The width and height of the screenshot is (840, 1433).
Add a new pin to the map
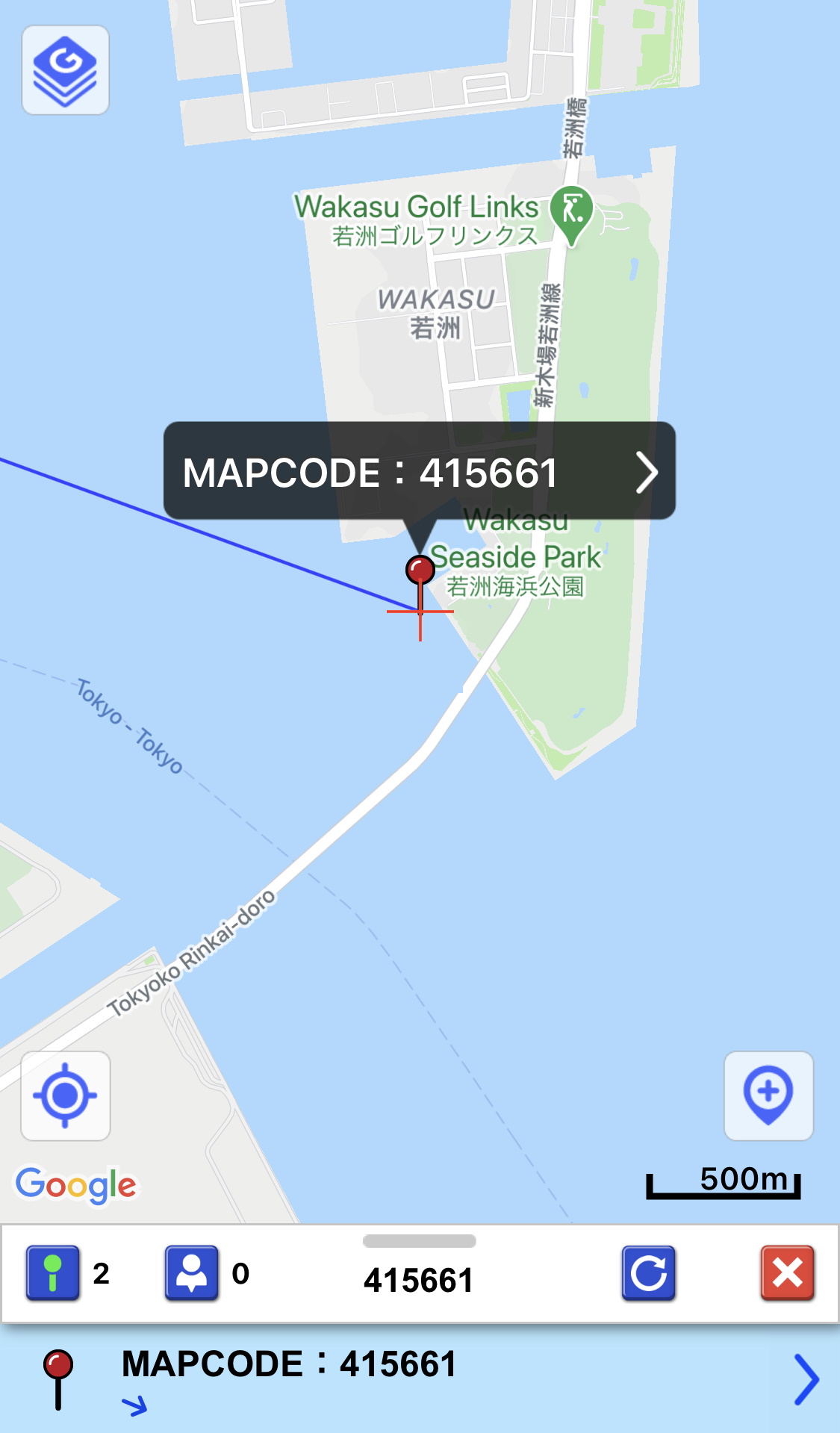(x=768, y=1095)
